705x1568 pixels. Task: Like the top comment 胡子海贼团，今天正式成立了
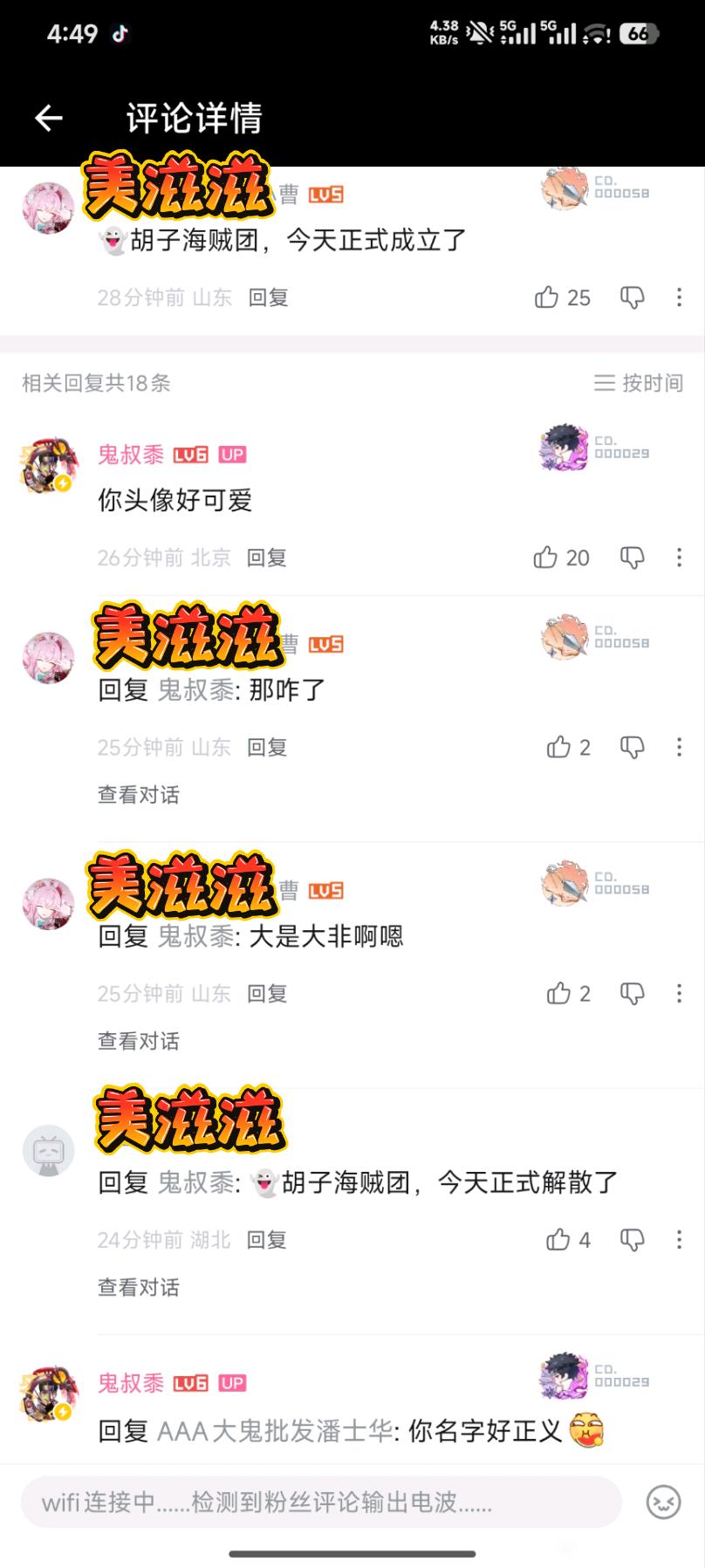(x=548, y=298)
